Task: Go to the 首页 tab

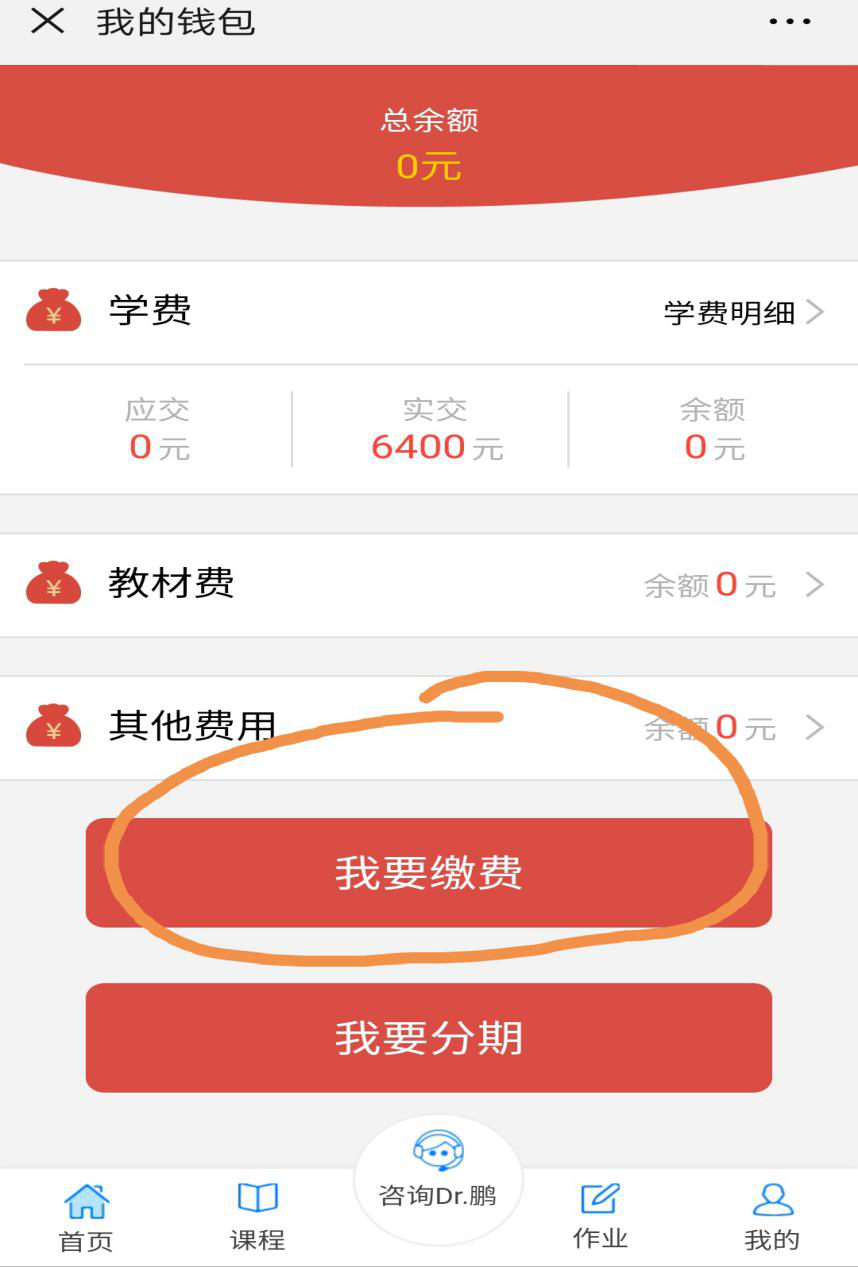Action: 86,1217
